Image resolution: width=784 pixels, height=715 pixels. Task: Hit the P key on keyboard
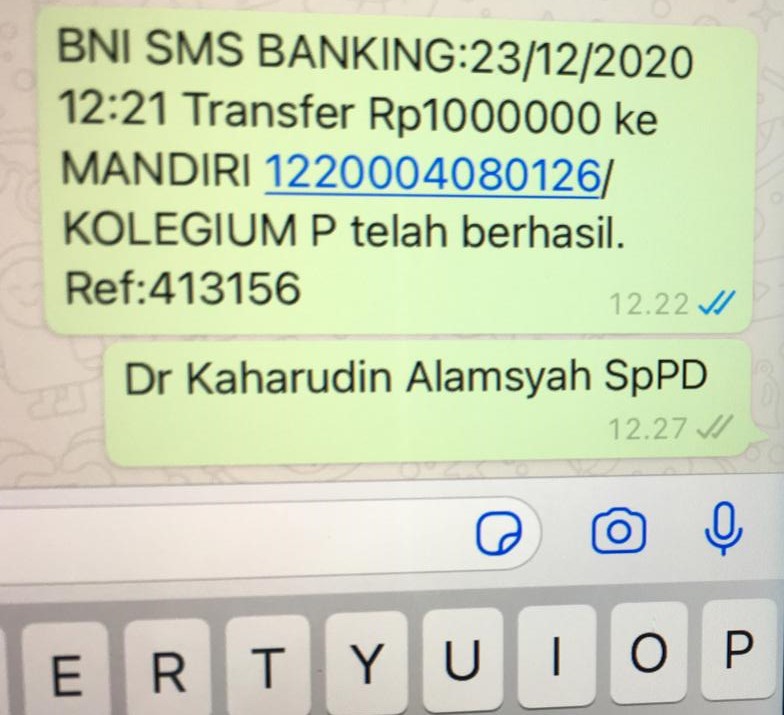(x=738, y=656)
